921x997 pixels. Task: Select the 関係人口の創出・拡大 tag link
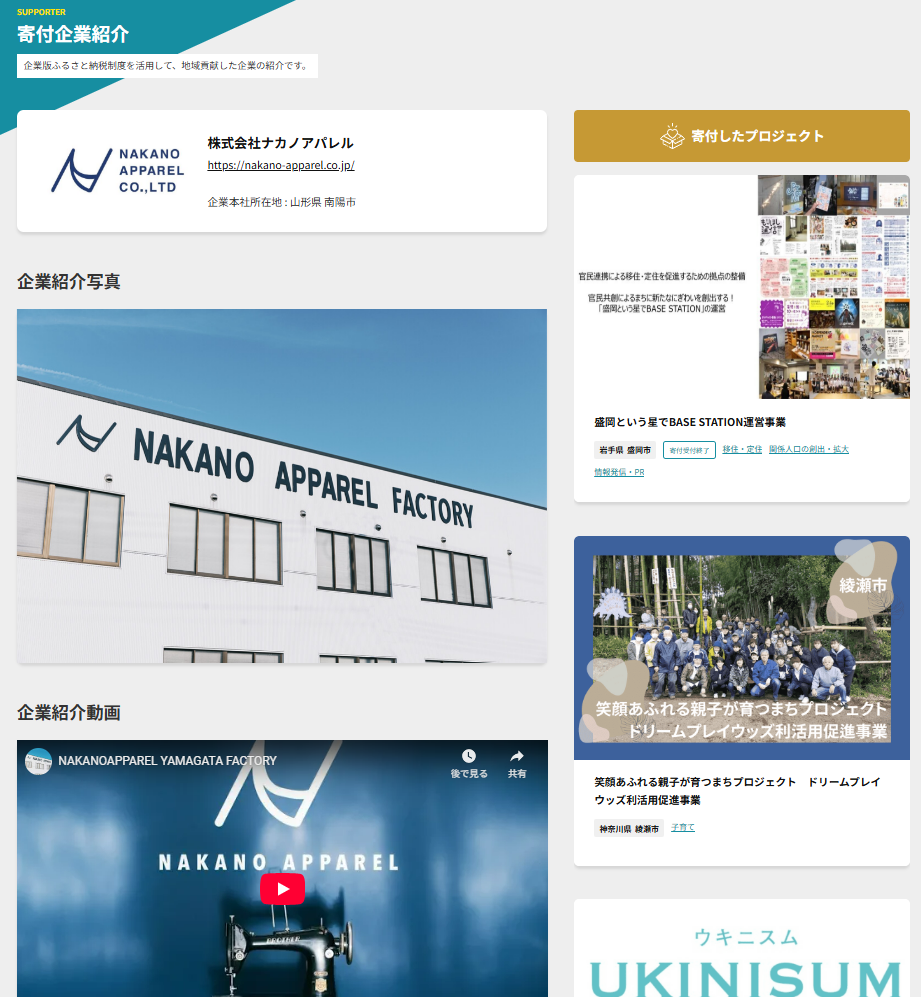808,449
